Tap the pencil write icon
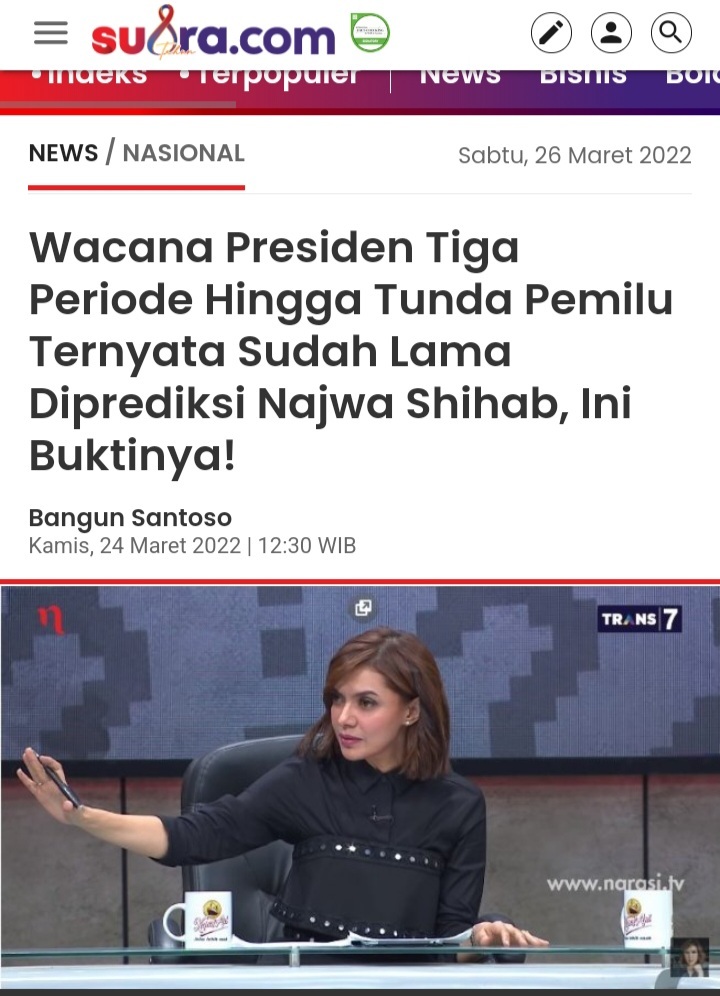Image resolution: width=720 pixels, height=996 pixels. pyautogui.click(x=551, y=34)
